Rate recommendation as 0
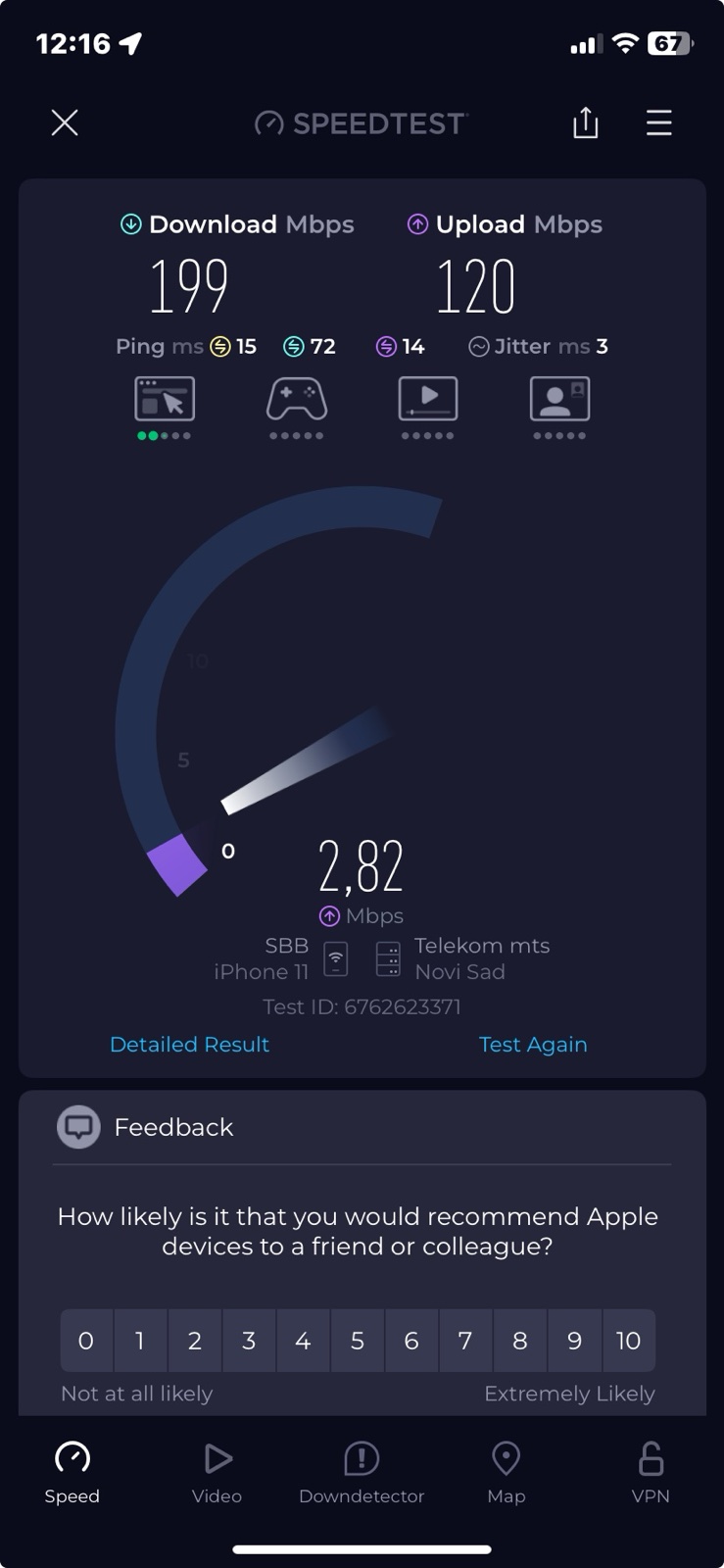 pos(86,1341)
